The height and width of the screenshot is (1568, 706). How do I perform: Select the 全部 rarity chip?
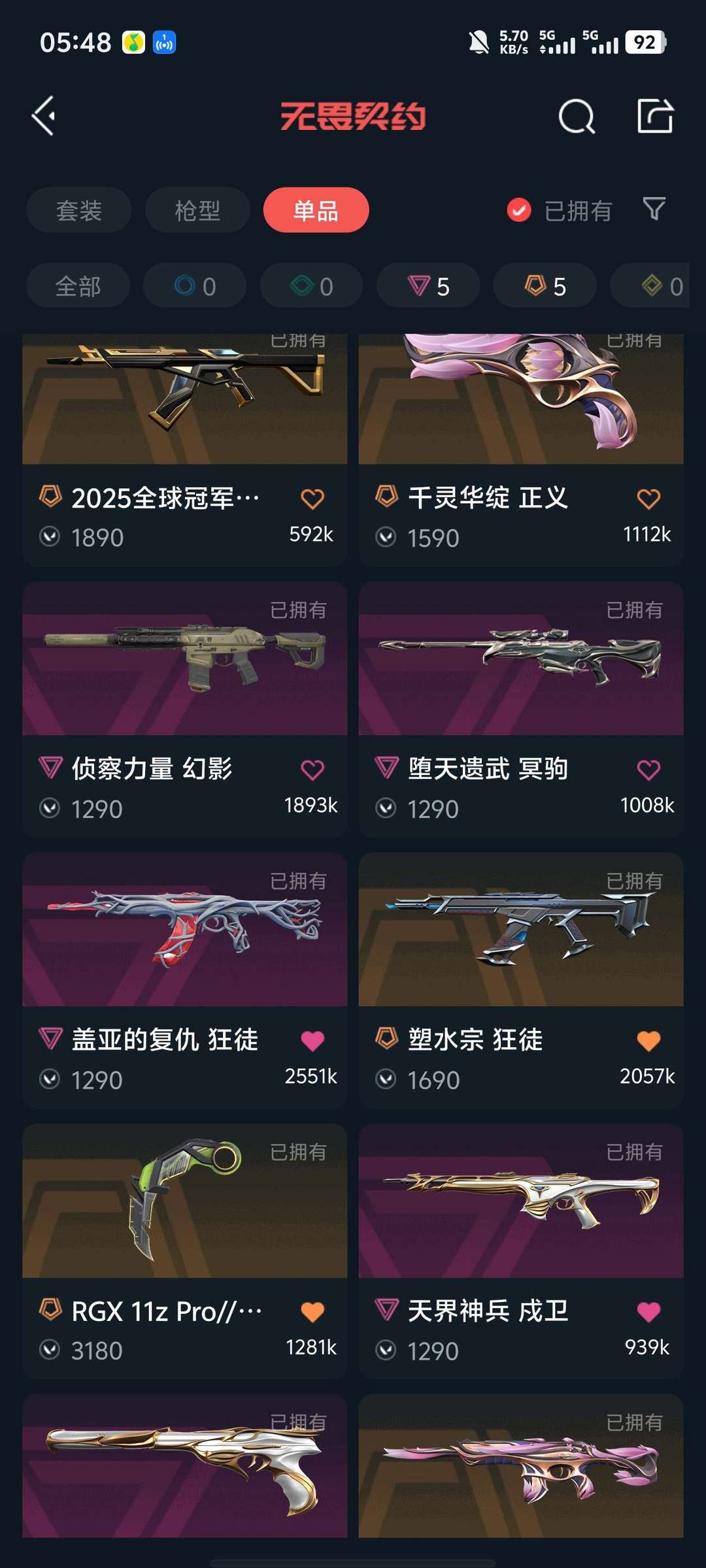(x=78, y=286)
